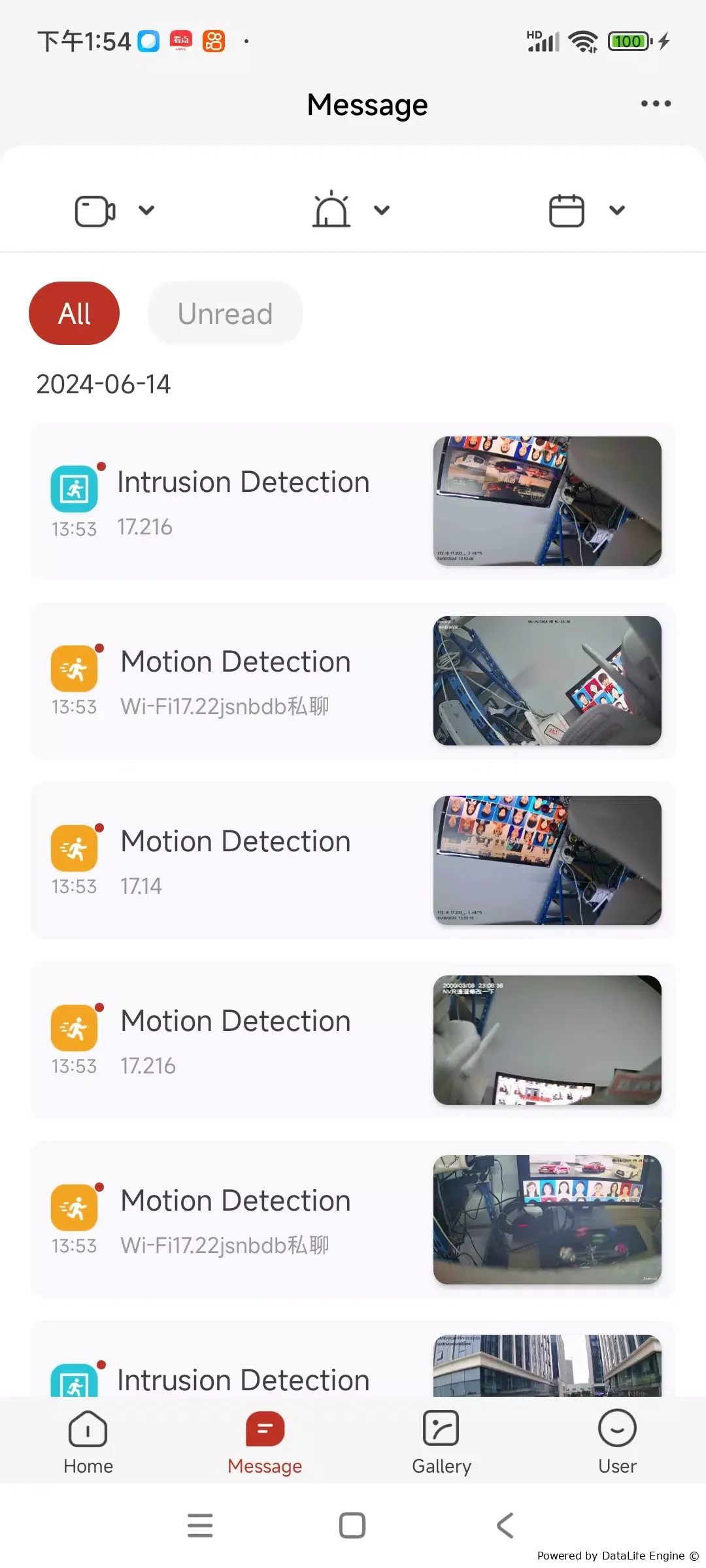The image size is (706, 1568).
Task: Open the Motion Detection alert from 17.14
Action: coord(353,860)
